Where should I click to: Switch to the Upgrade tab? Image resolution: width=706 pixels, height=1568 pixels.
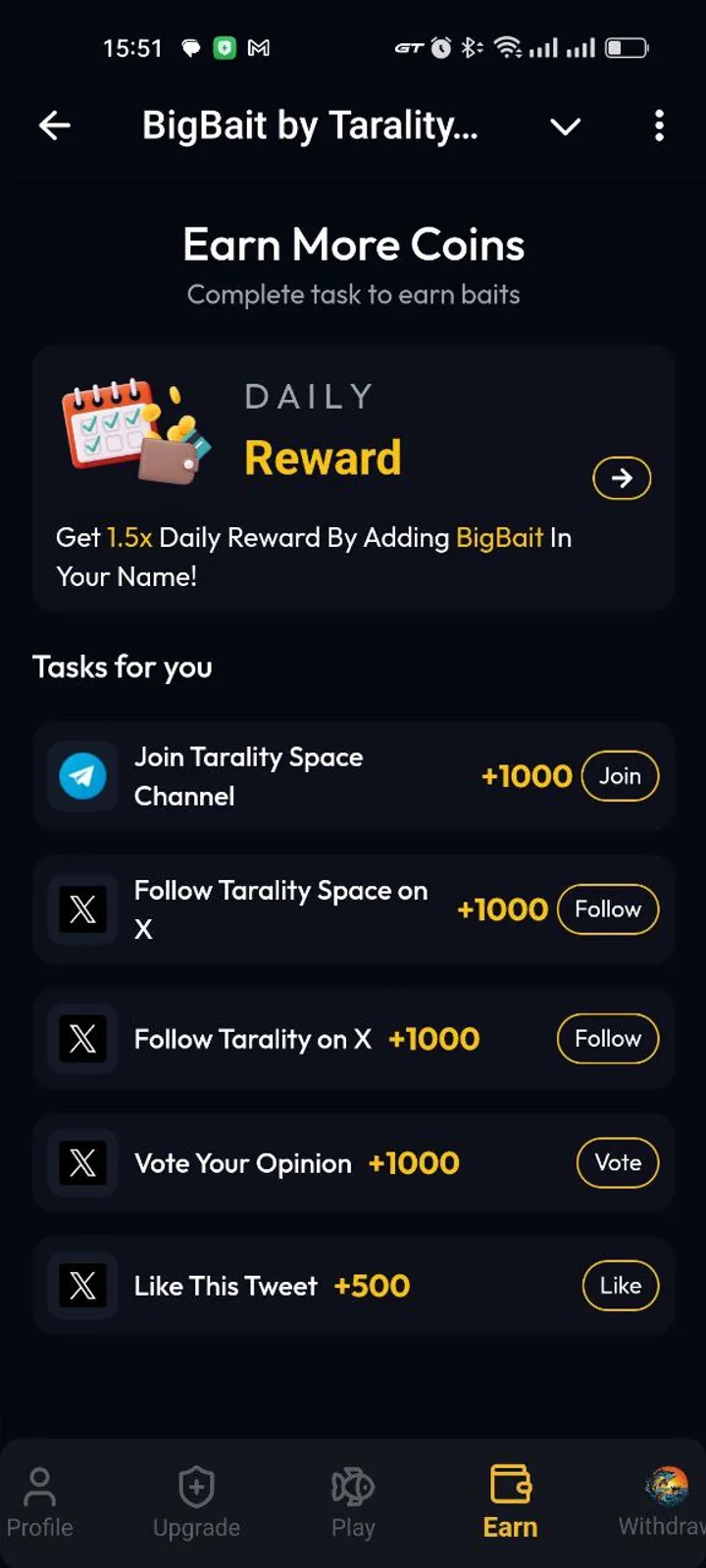coord(196,1503)
